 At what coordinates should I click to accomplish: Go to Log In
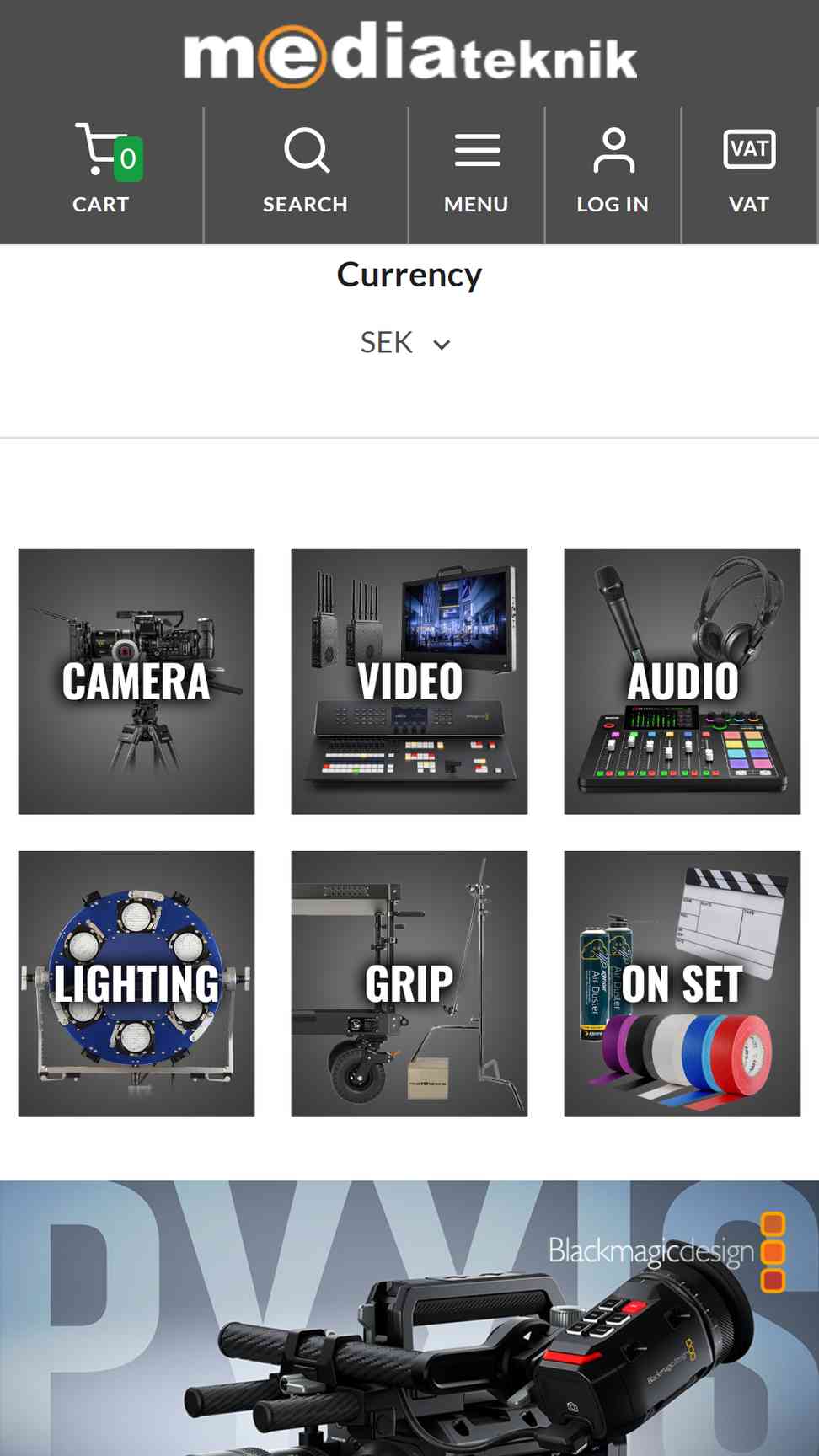click(x=613, y=174)
